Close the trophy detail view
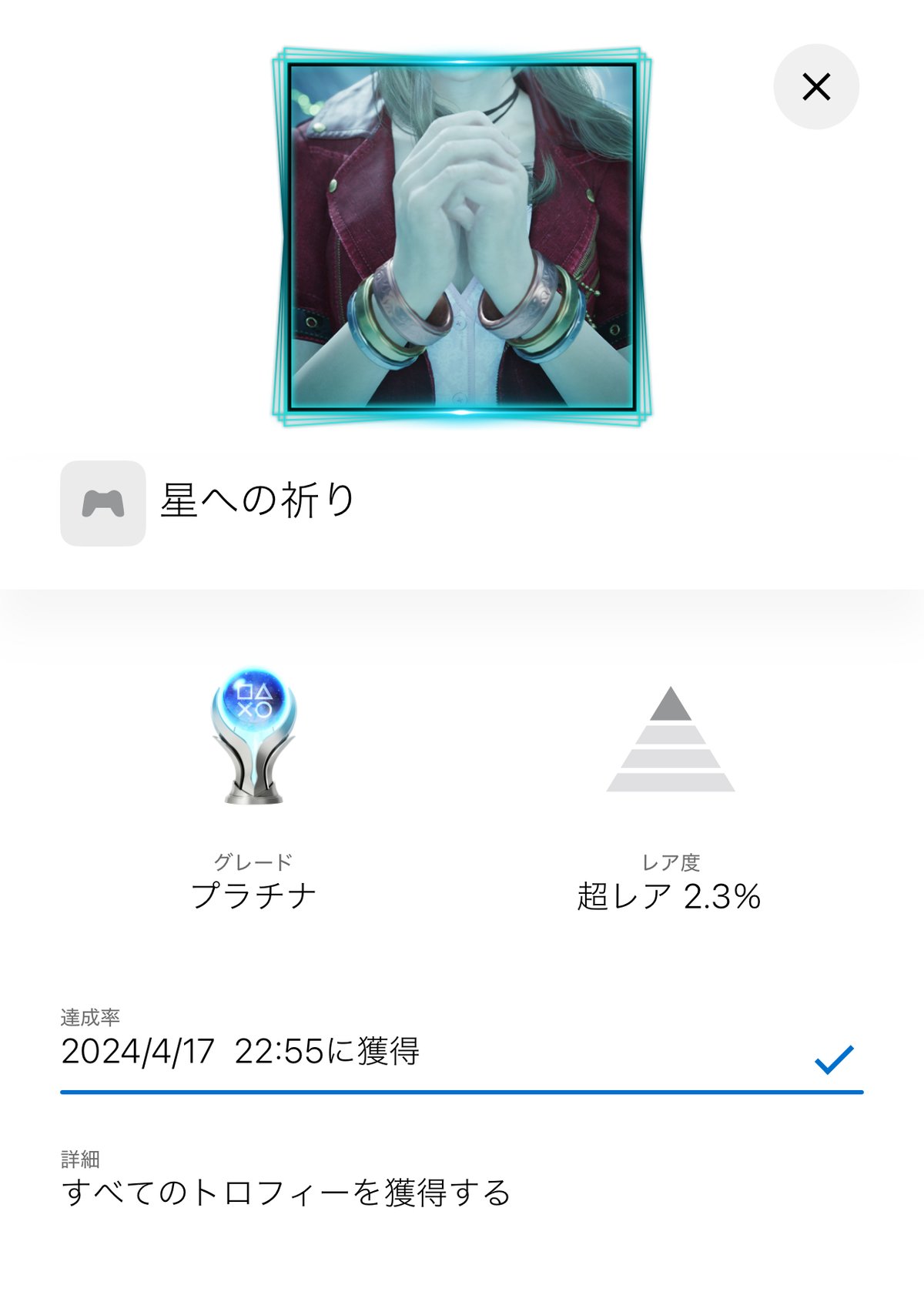924x1315 pixels. tap(815, 86)
